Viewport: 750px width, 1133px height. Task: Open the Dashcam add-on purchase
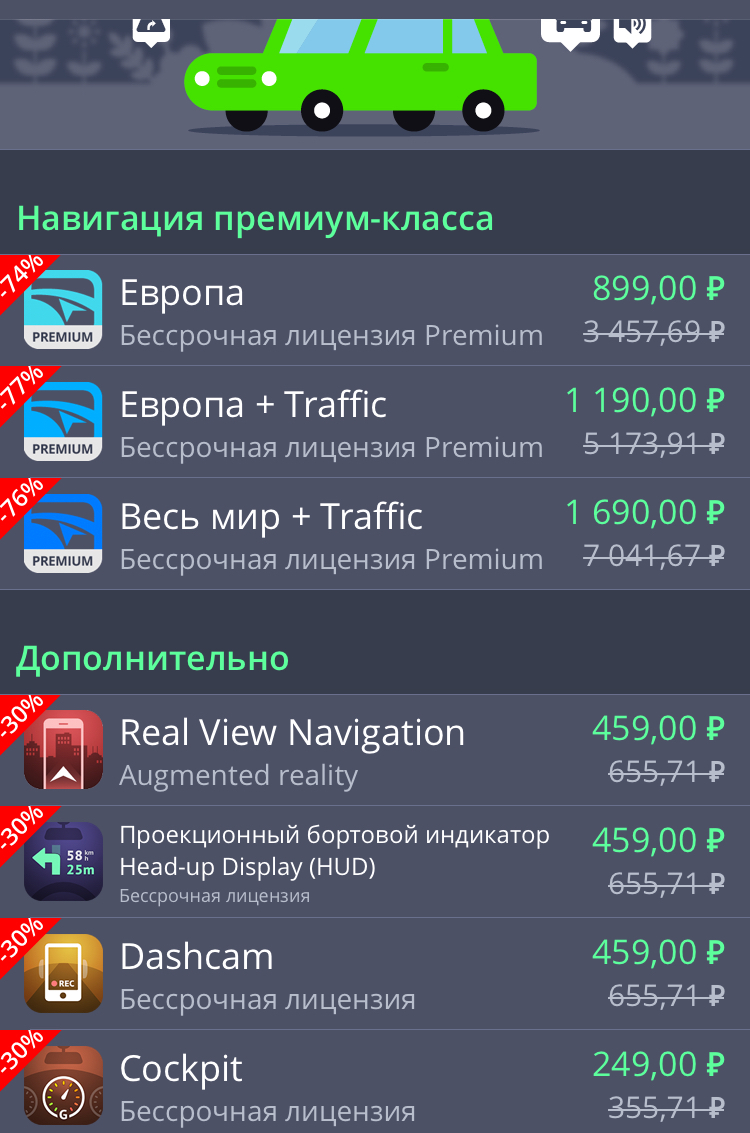point(375,975)
